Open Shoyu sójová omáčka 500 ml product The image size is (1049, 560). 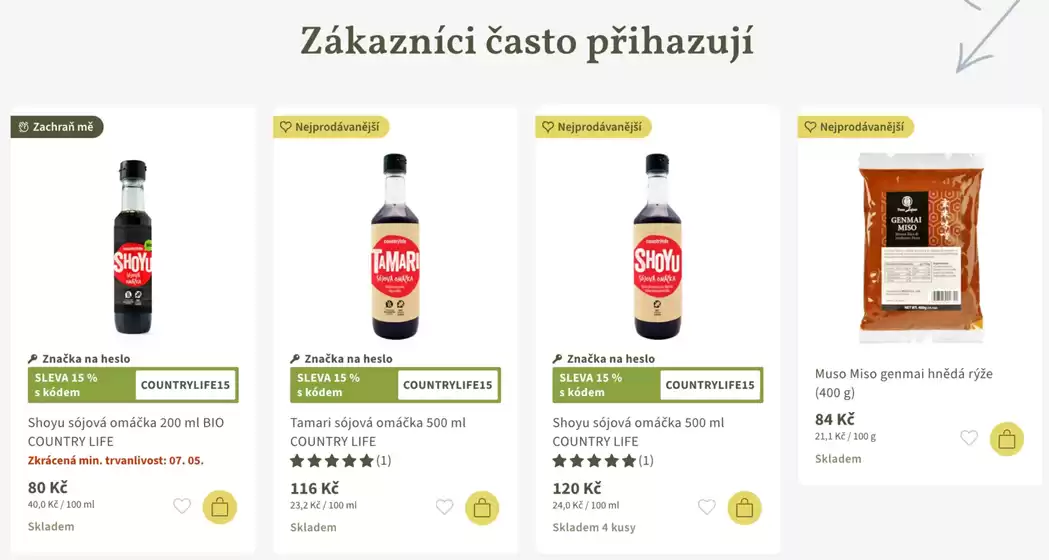coord(638,431)
